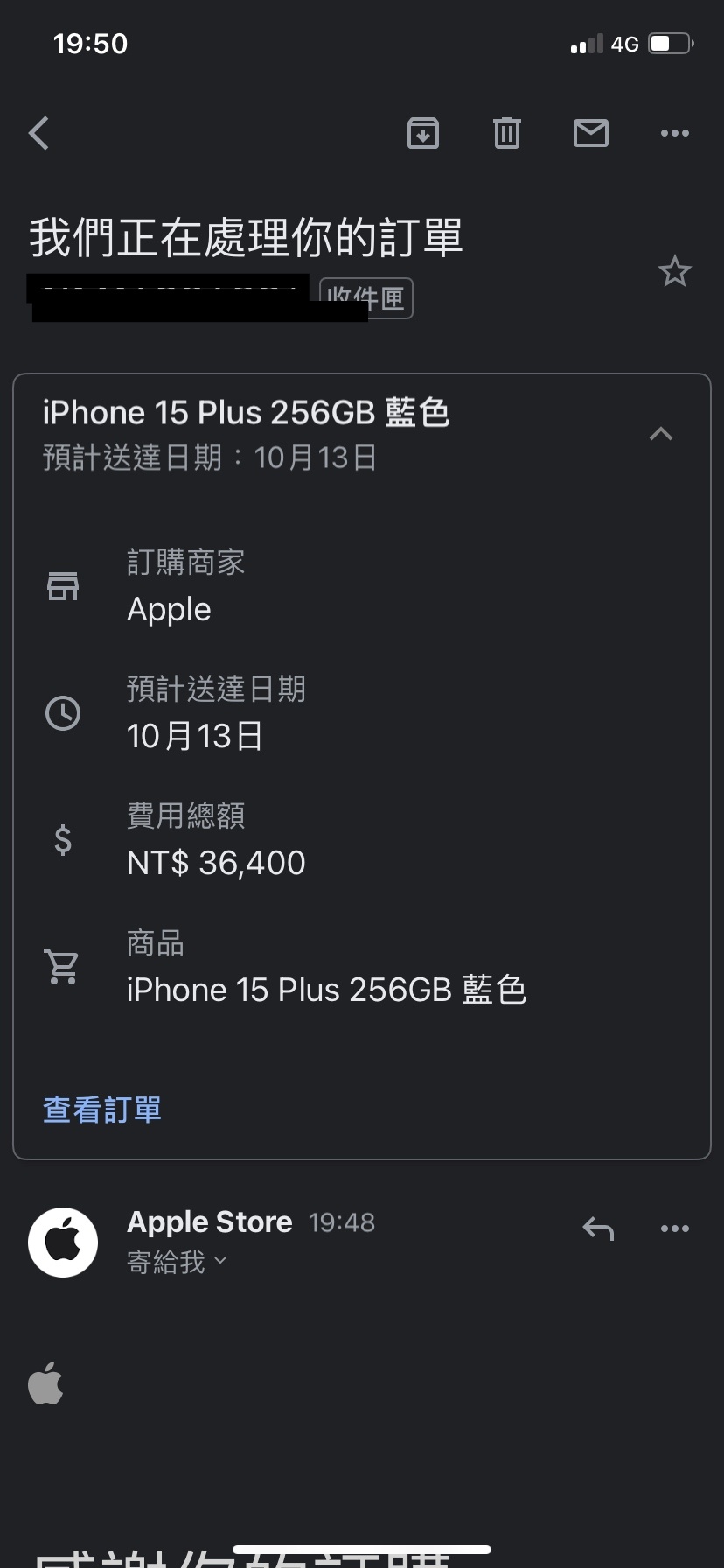
Task: Collapse the iPhone 15 Plus order card
Action: pyautogui.click(x=661, y=434)
